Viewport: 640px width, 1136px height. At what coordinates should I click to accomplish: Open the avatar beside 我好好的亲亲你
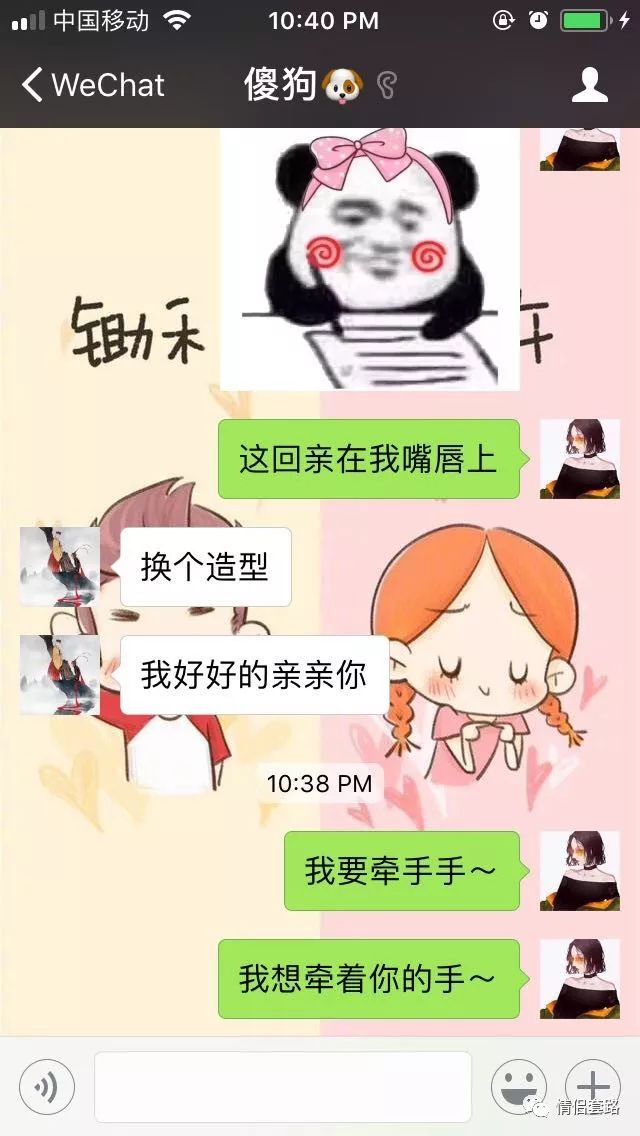60,675
